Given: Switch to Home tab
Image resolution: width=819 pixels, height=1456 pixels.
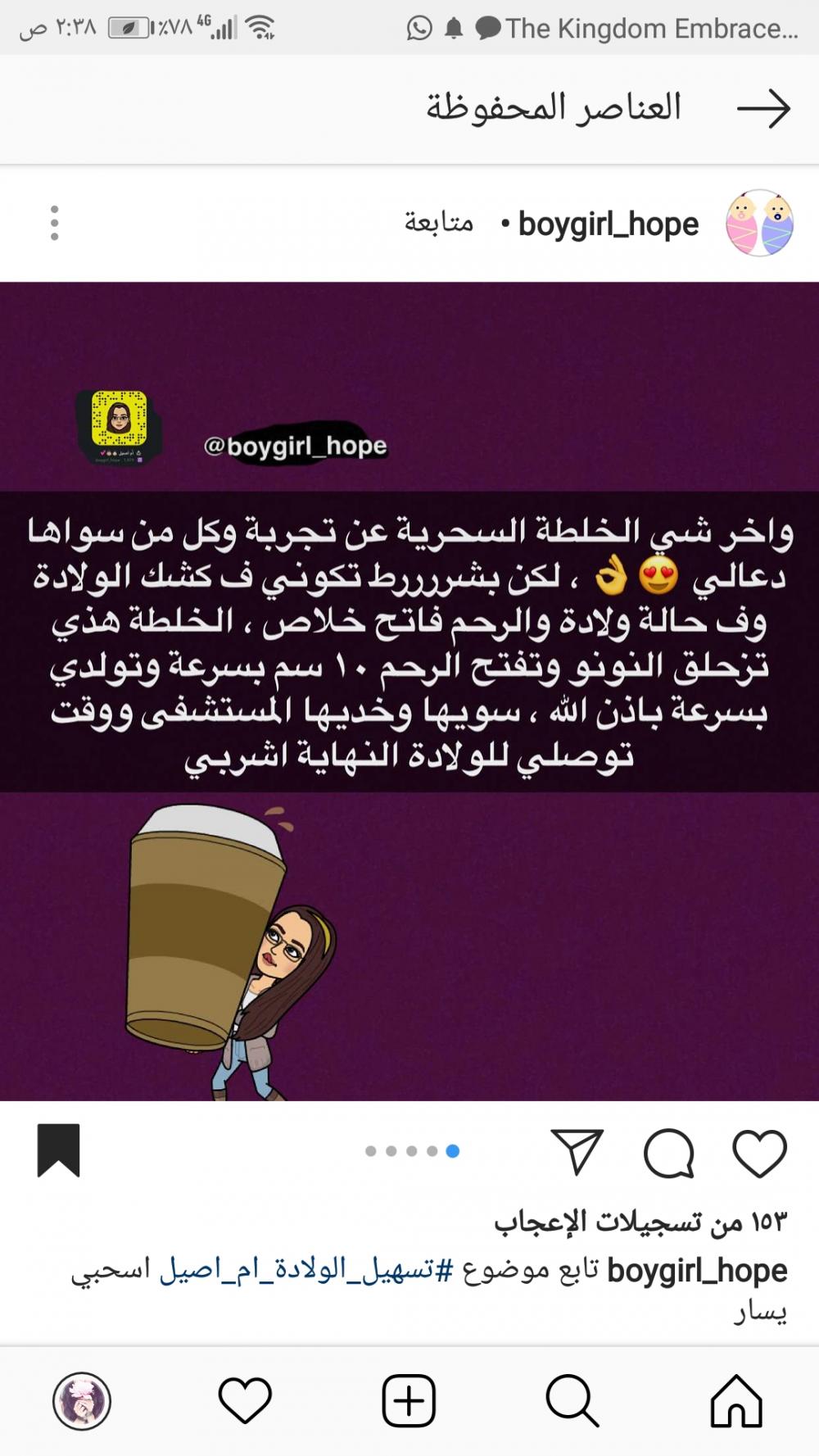Looking at the screenshot, I should click(735, 1401).
